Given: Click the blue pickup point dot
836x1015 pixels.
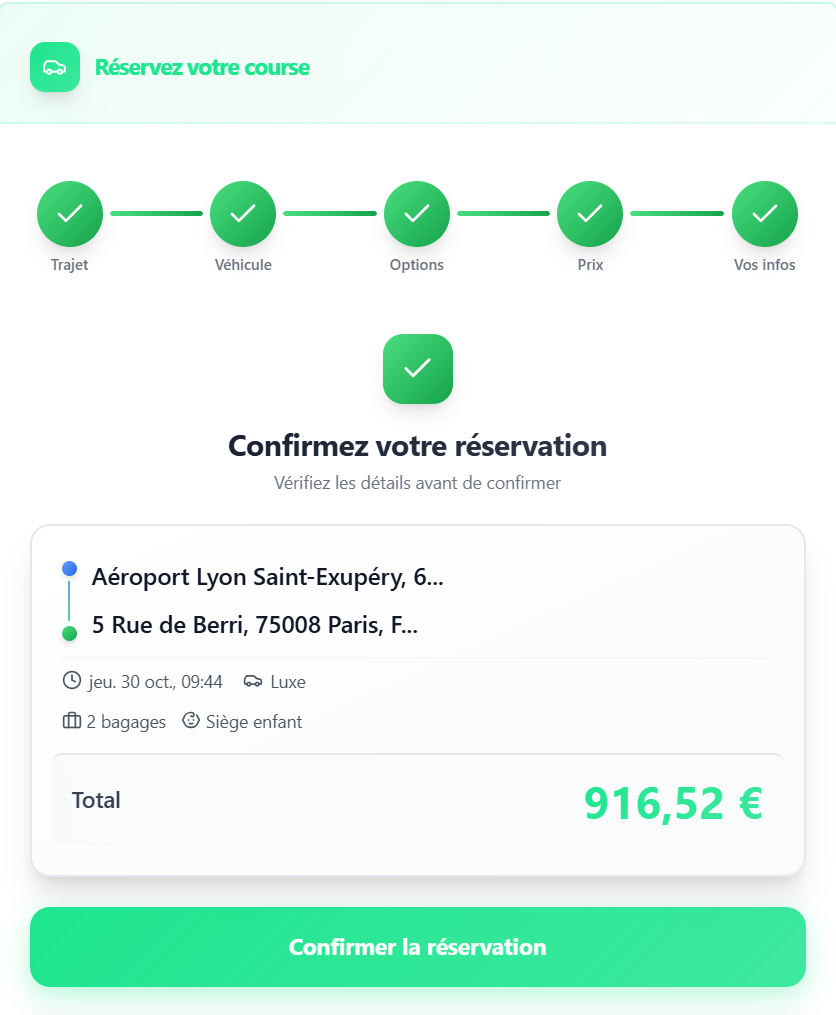Looking at the screenshot, I should 69,568.
